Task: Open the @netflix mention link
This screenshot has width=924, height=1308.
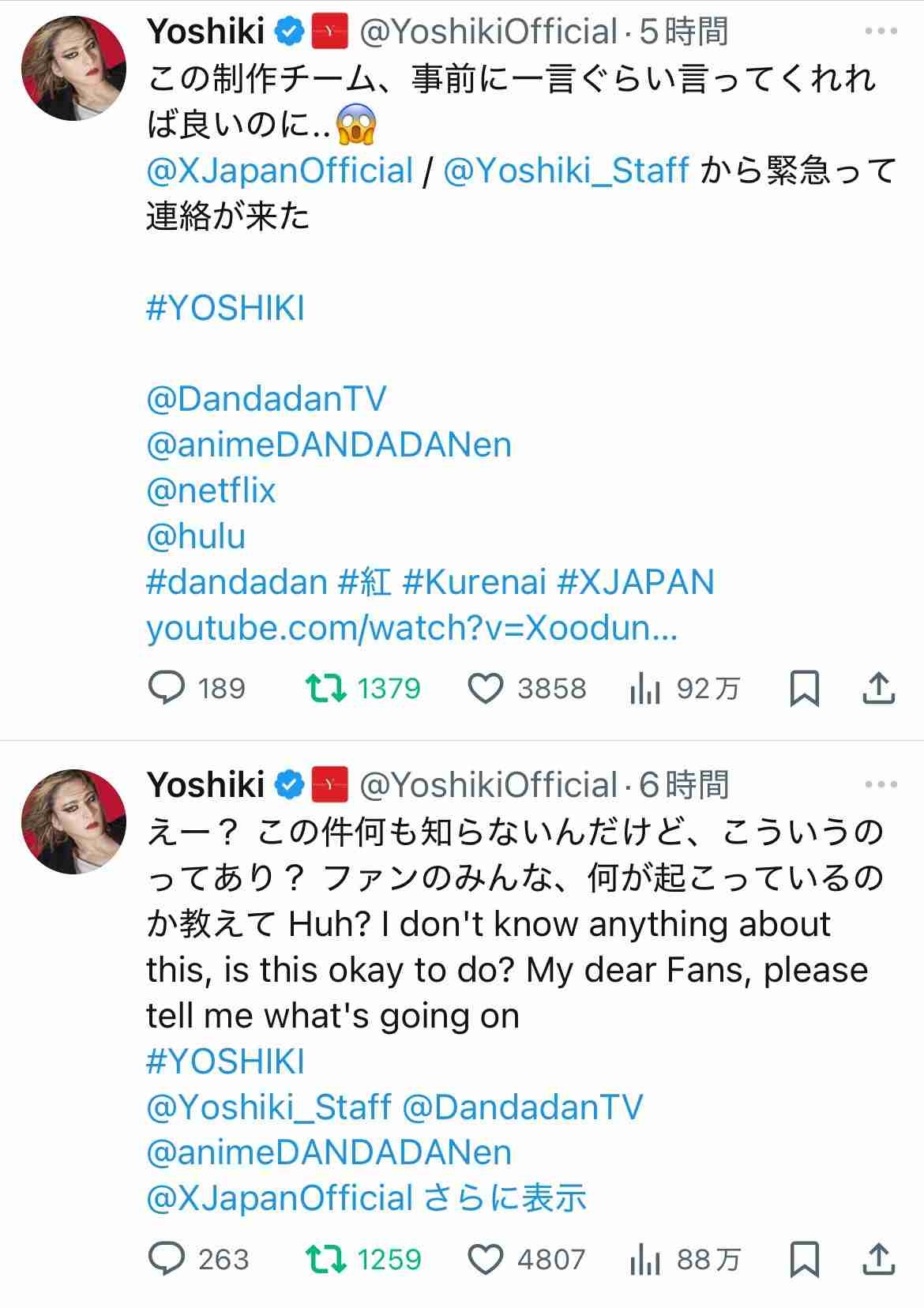Action: pyautogui.click(x=211, y=490)
